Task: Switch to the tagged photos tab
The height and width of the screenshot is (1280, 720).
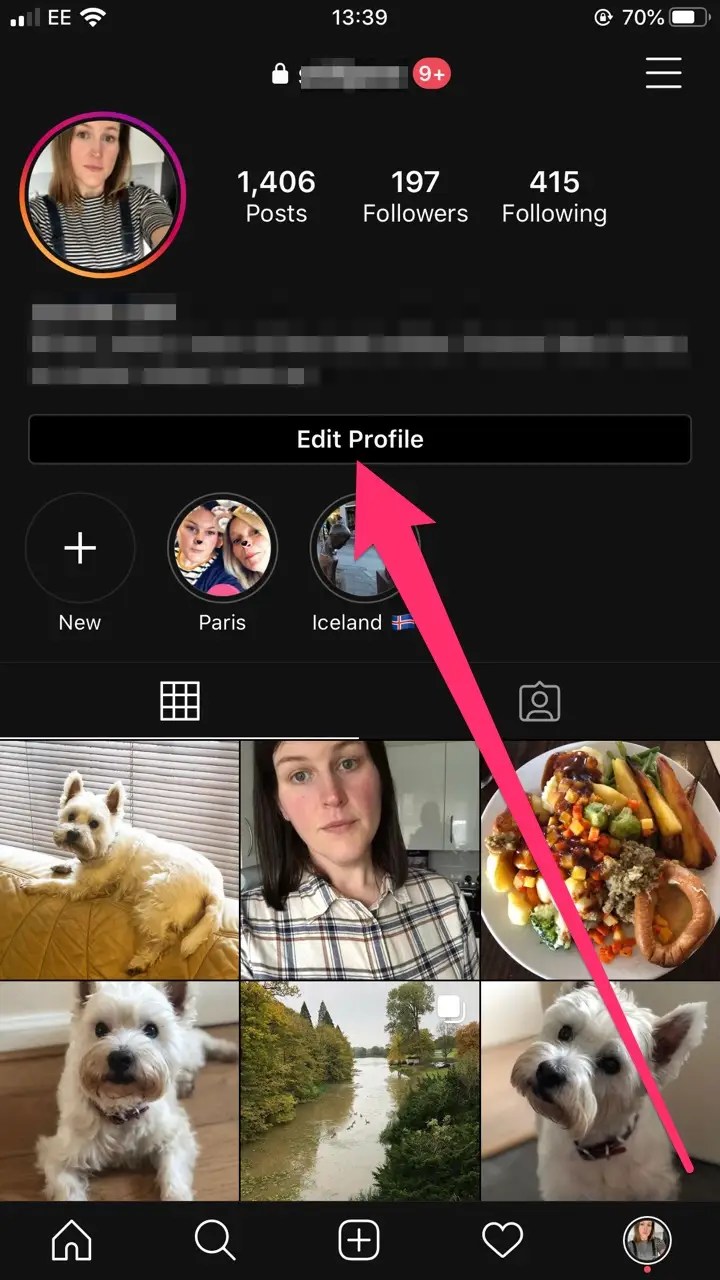Action: (x=540, y=701)
